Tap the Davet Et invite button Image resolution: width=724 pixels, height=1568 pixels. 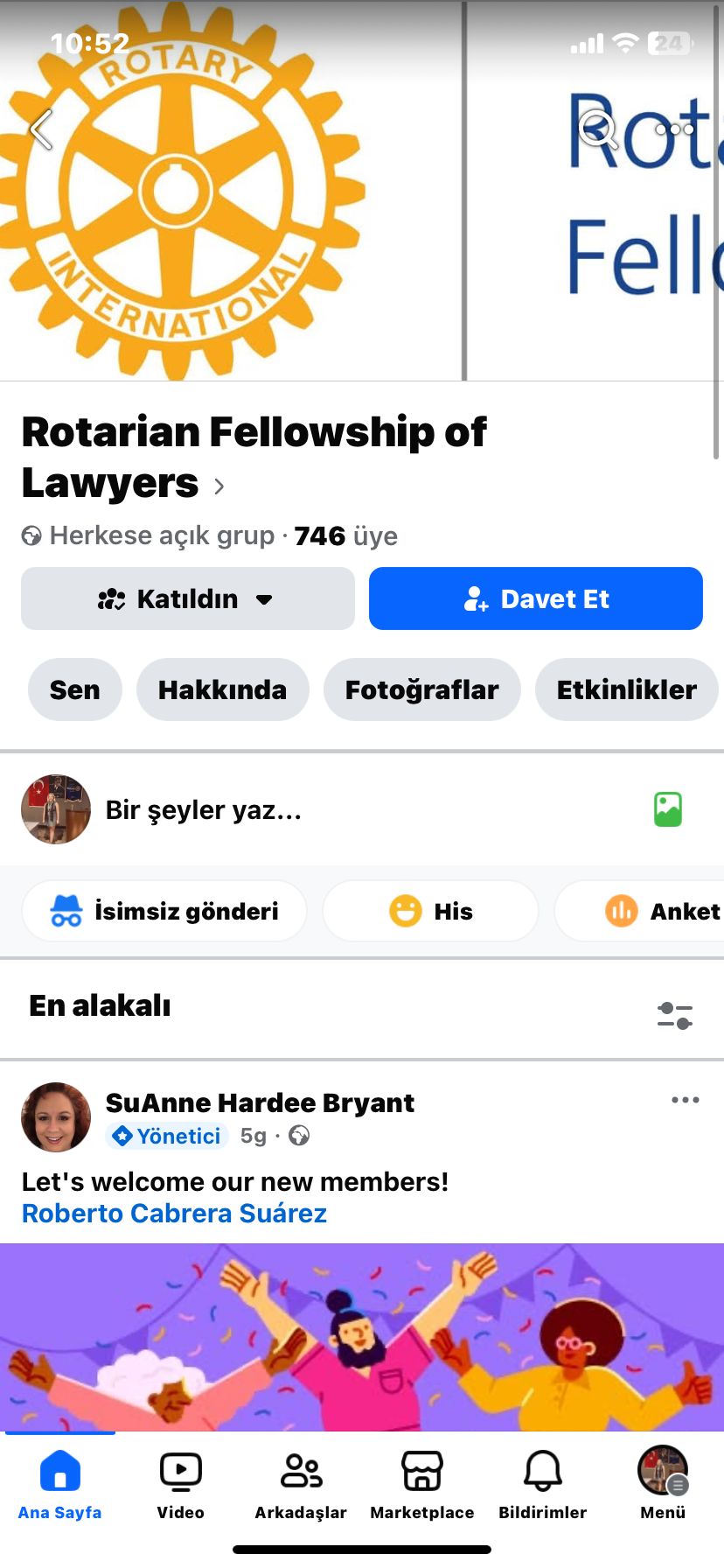536,598
